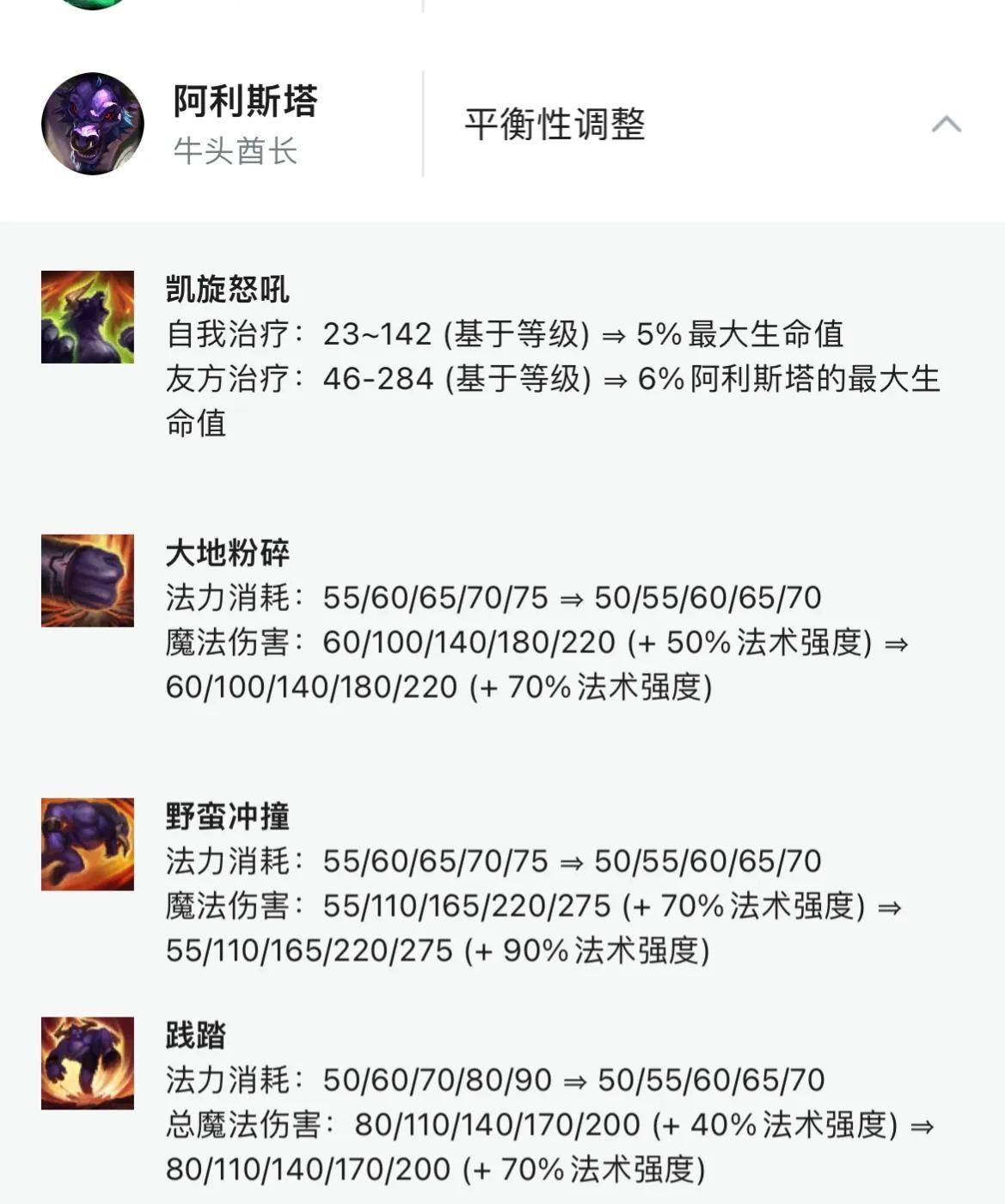Collapse the 阿利斯塔 平衡性调整 section chevron
Viewport: 1005px width, 1204px height.
pyautogui.click(x=946, y=125)
